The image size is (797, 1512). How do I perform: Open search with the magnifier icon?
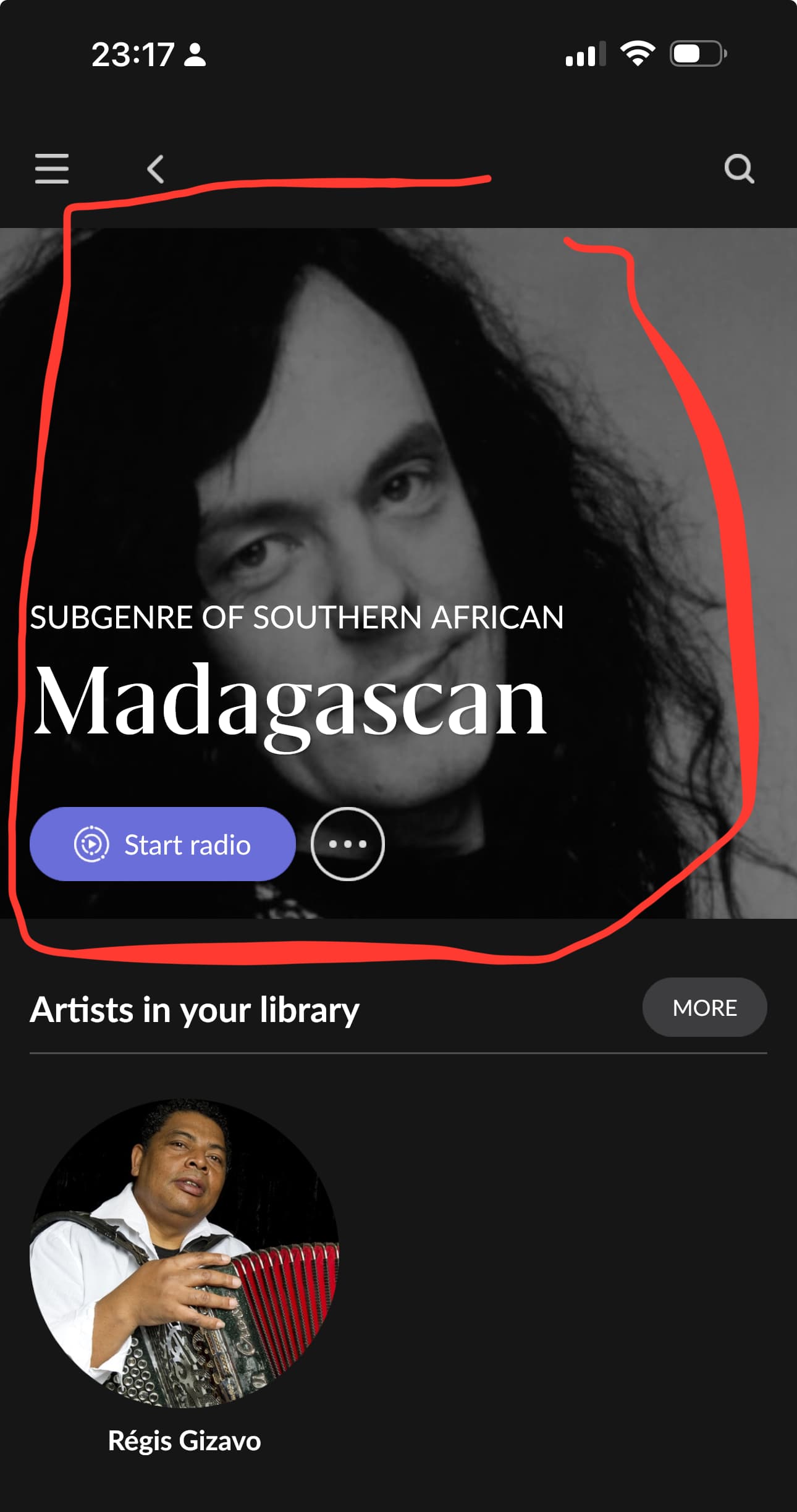pos(740,169)
